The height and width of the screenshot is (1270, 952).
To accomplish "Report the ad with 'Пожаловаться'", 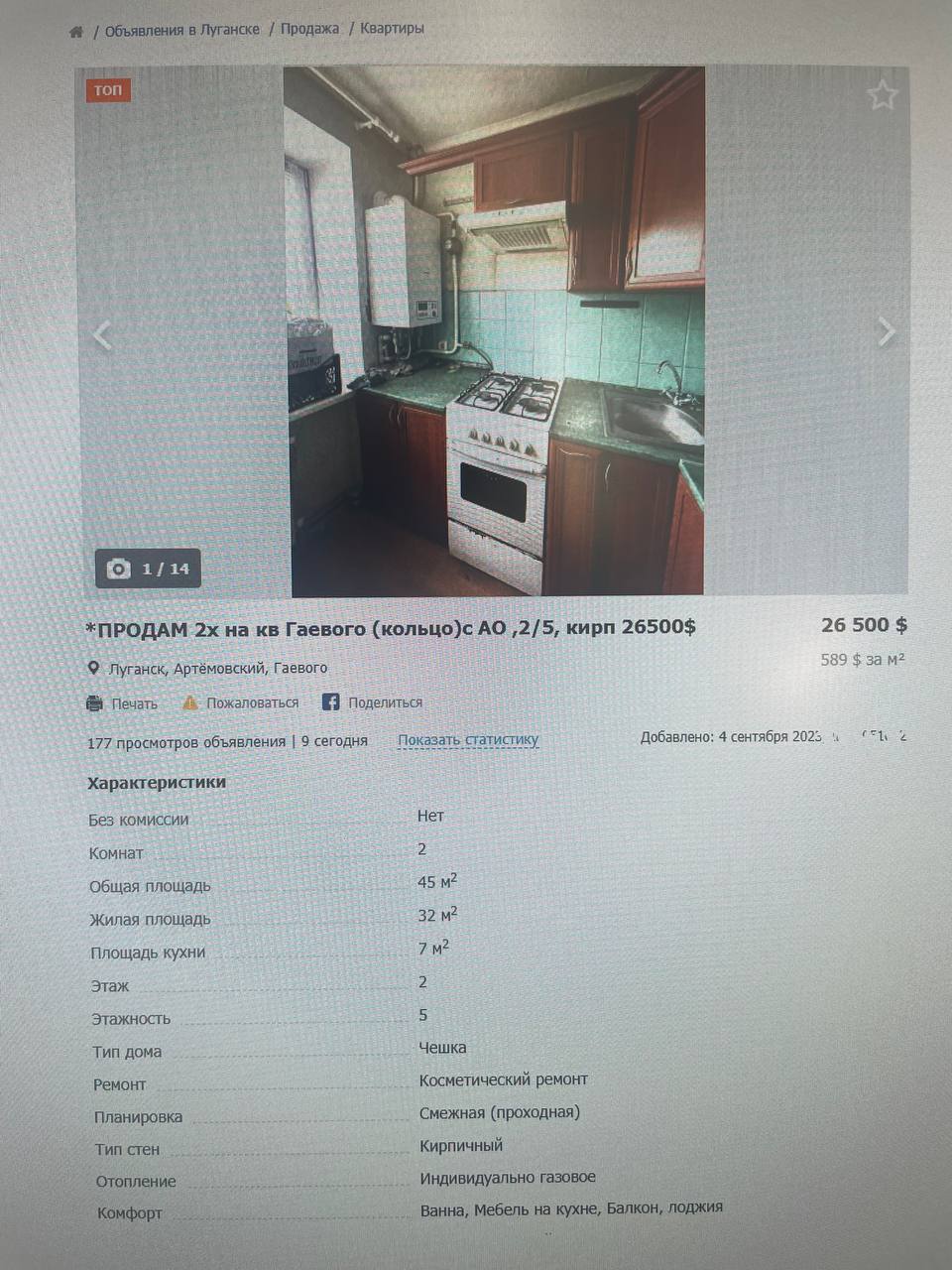I will [240, 702].
